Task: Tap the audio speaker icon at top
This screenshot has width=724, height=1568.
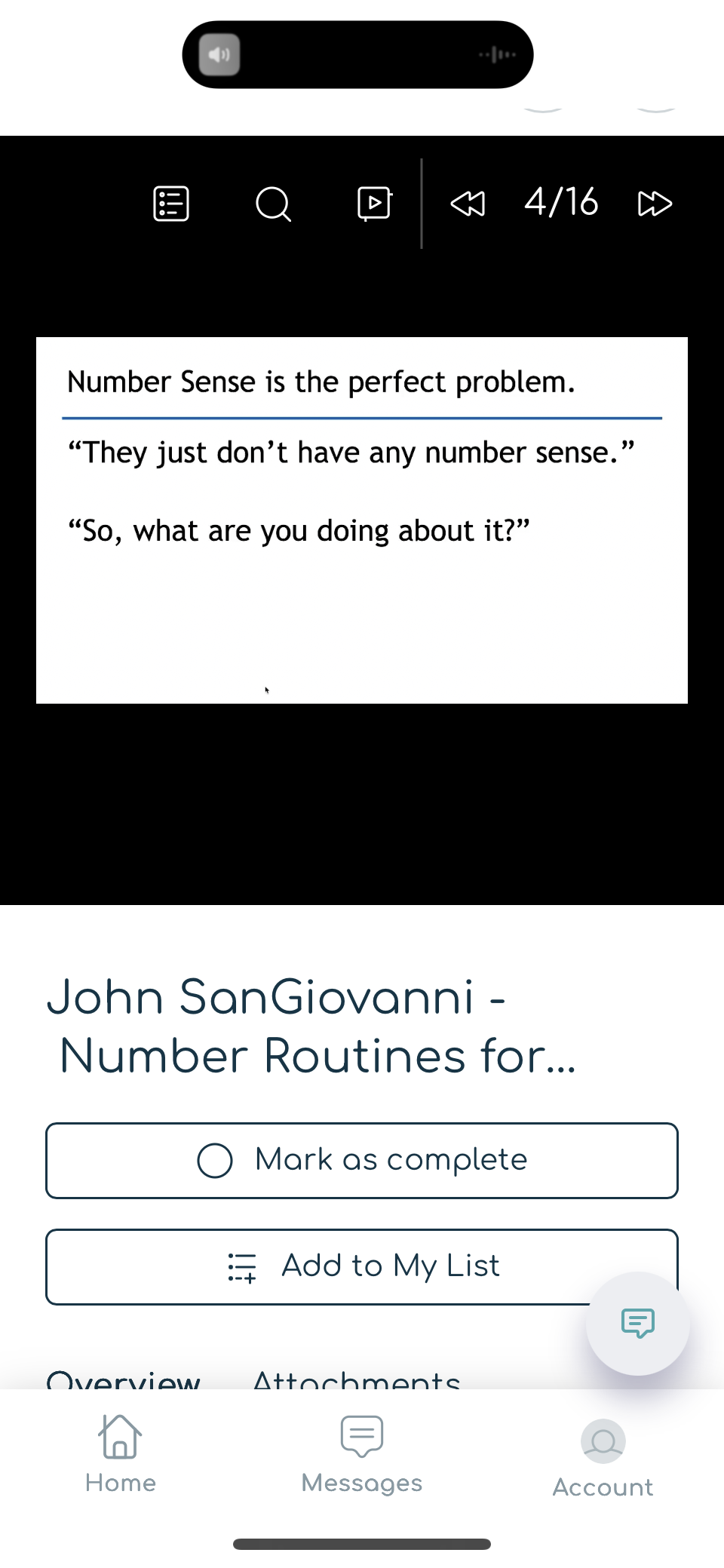Action: [219, 54]
